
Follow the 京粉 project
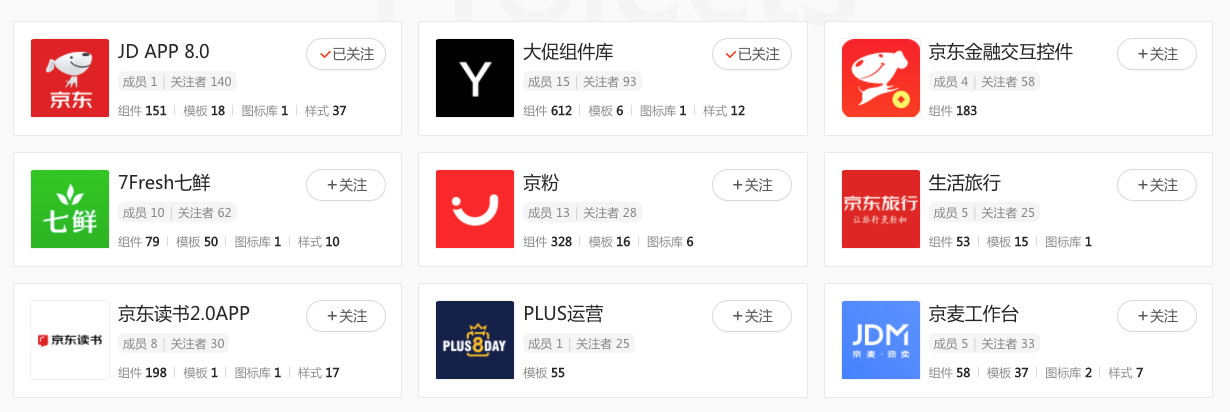(x=752, y=185)
